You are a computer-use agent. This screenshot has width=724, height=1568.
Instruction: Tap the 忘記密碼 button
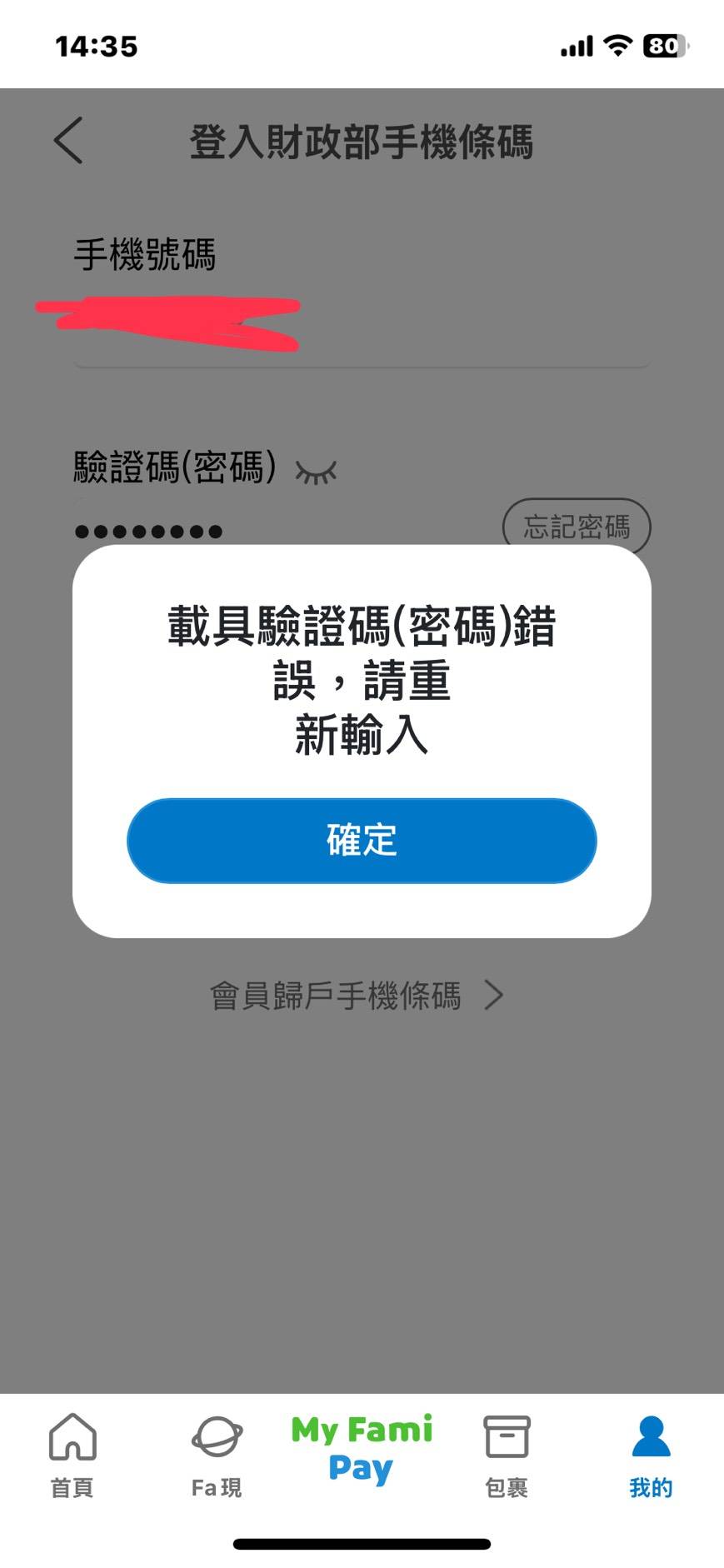pyautogui.click(x=577, y=527)
